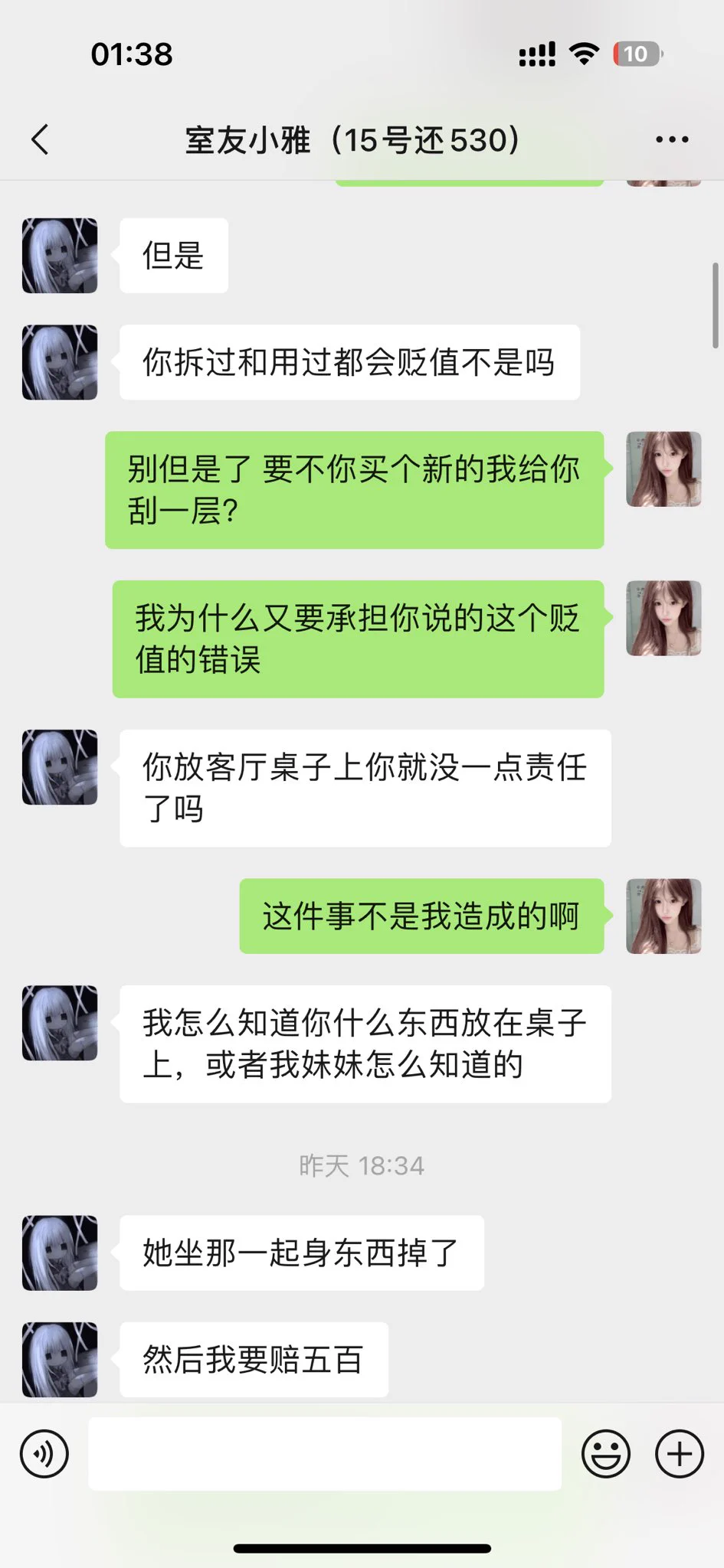This screenshot has height=1568, width=724.
Task: Open the plus attachment menu
Action: [x=679, y=1453]
